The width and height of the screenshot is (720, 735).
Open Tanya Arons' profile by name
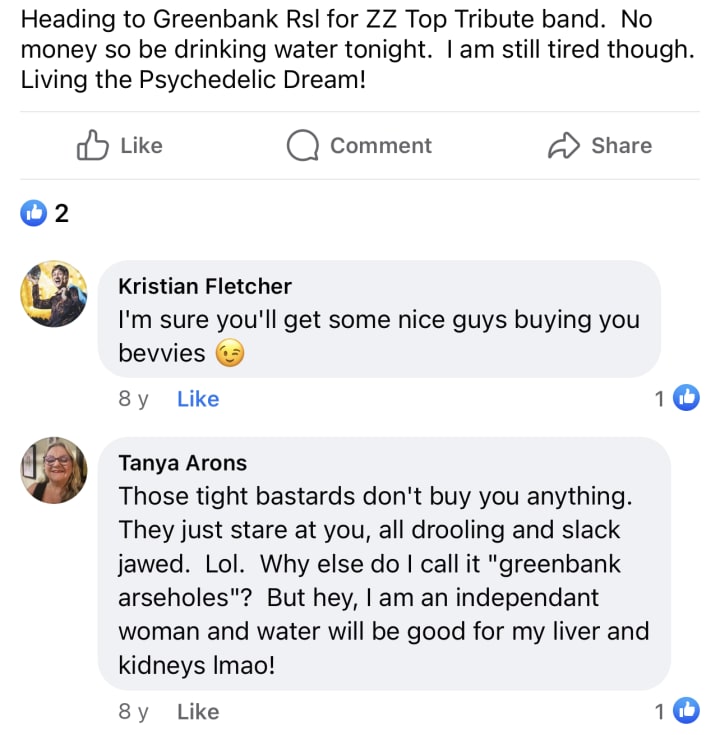click(182, 462)
